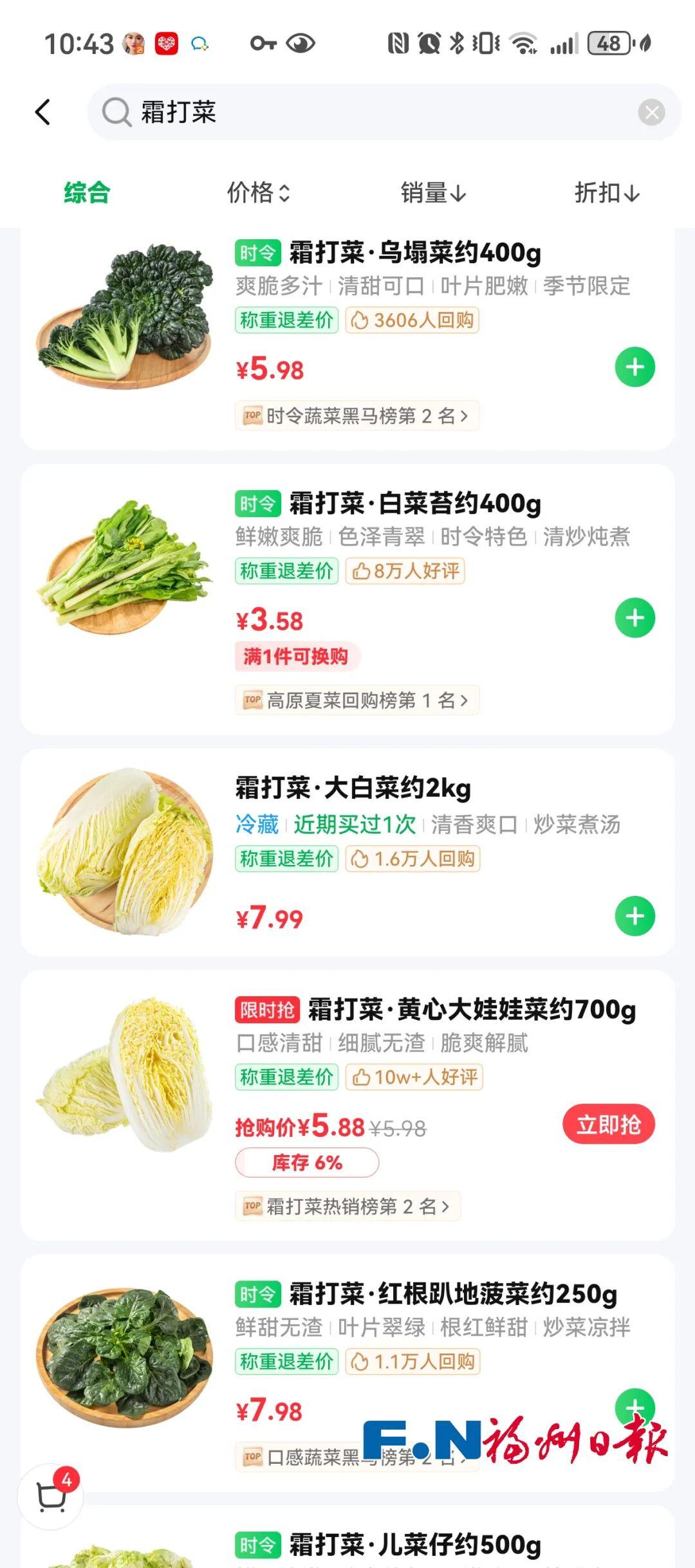Clear the search text

(x=651, y=113)
